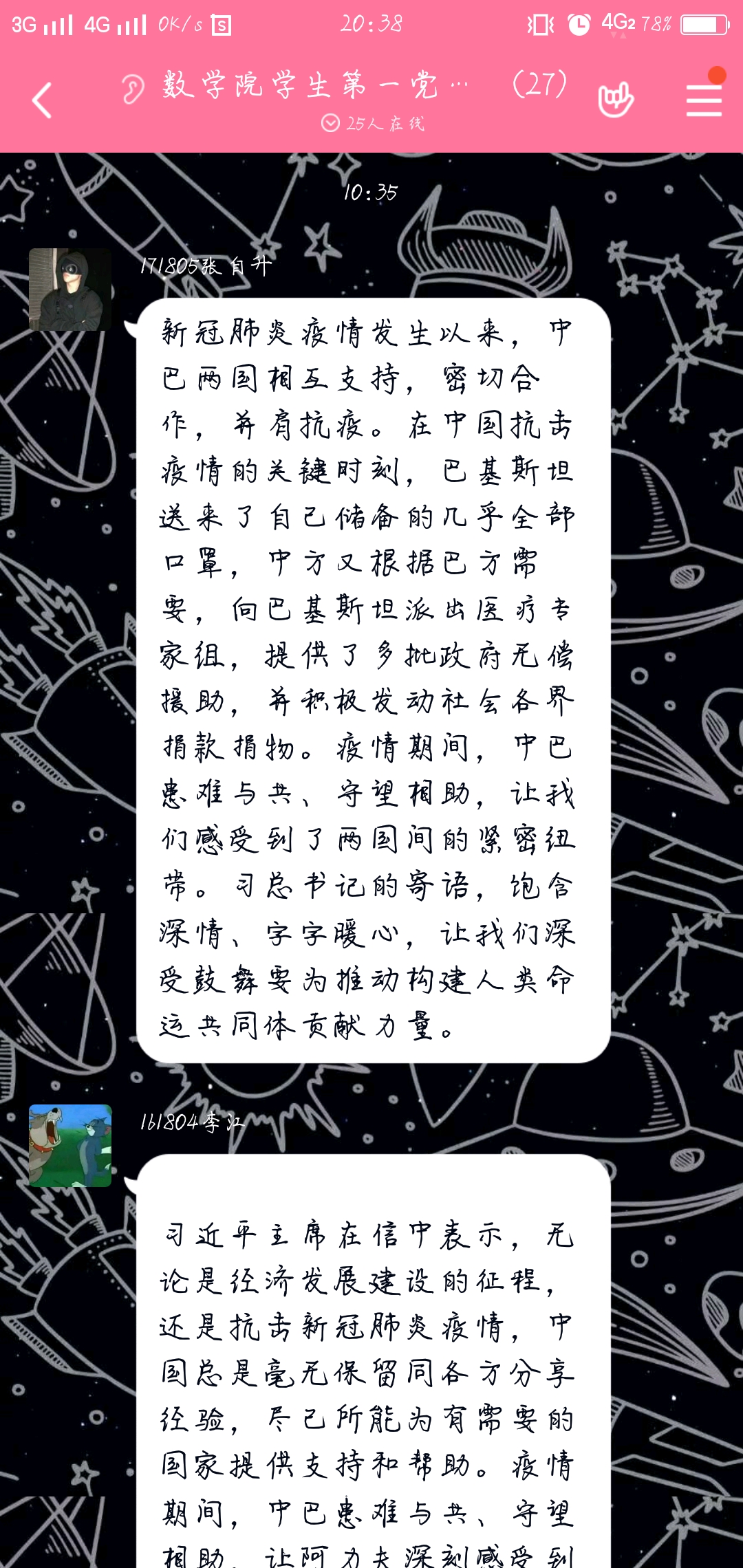Toggle the earpiece mode ear icon
743x1568 pixels.
point(133,88)
